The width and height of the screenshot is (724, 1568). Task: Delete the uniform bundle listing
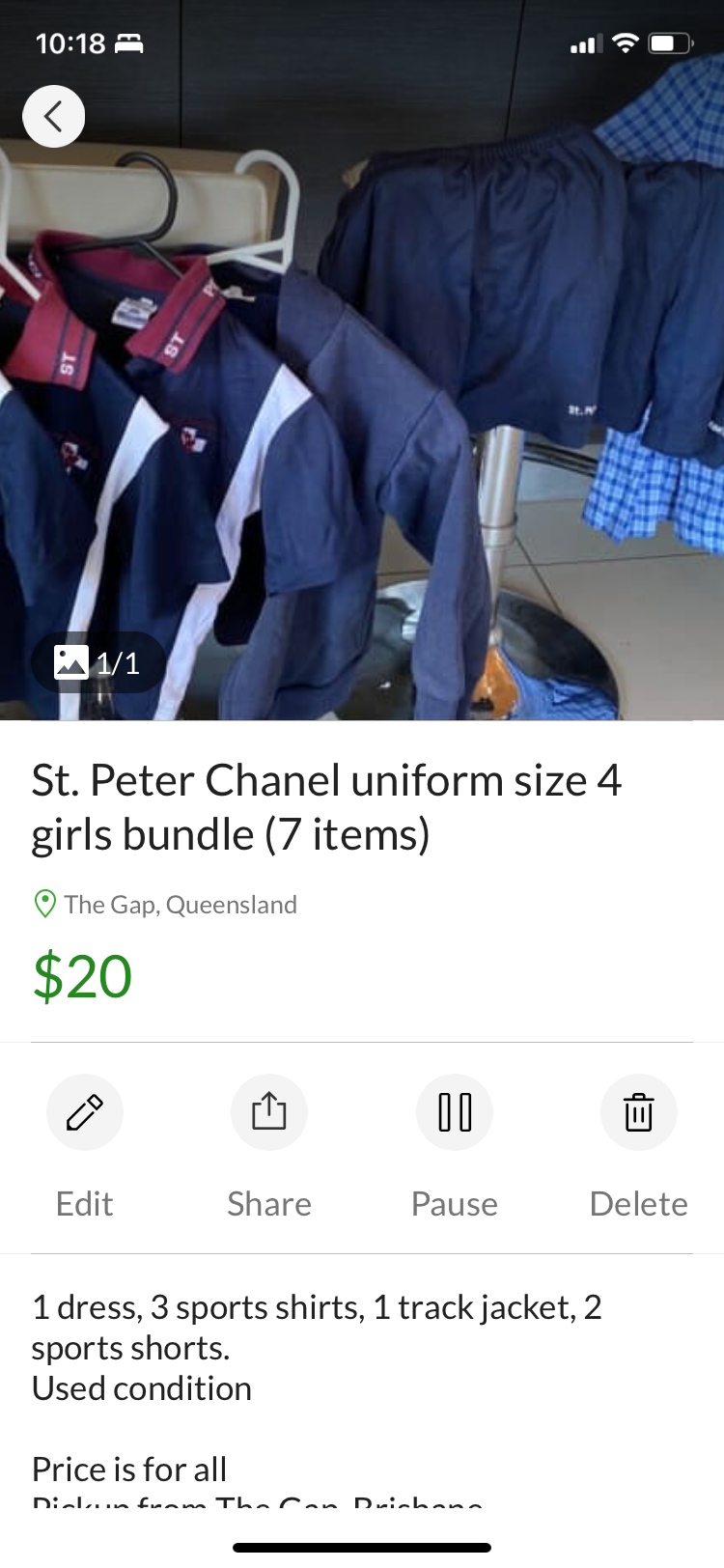(x=638, y=1112)
